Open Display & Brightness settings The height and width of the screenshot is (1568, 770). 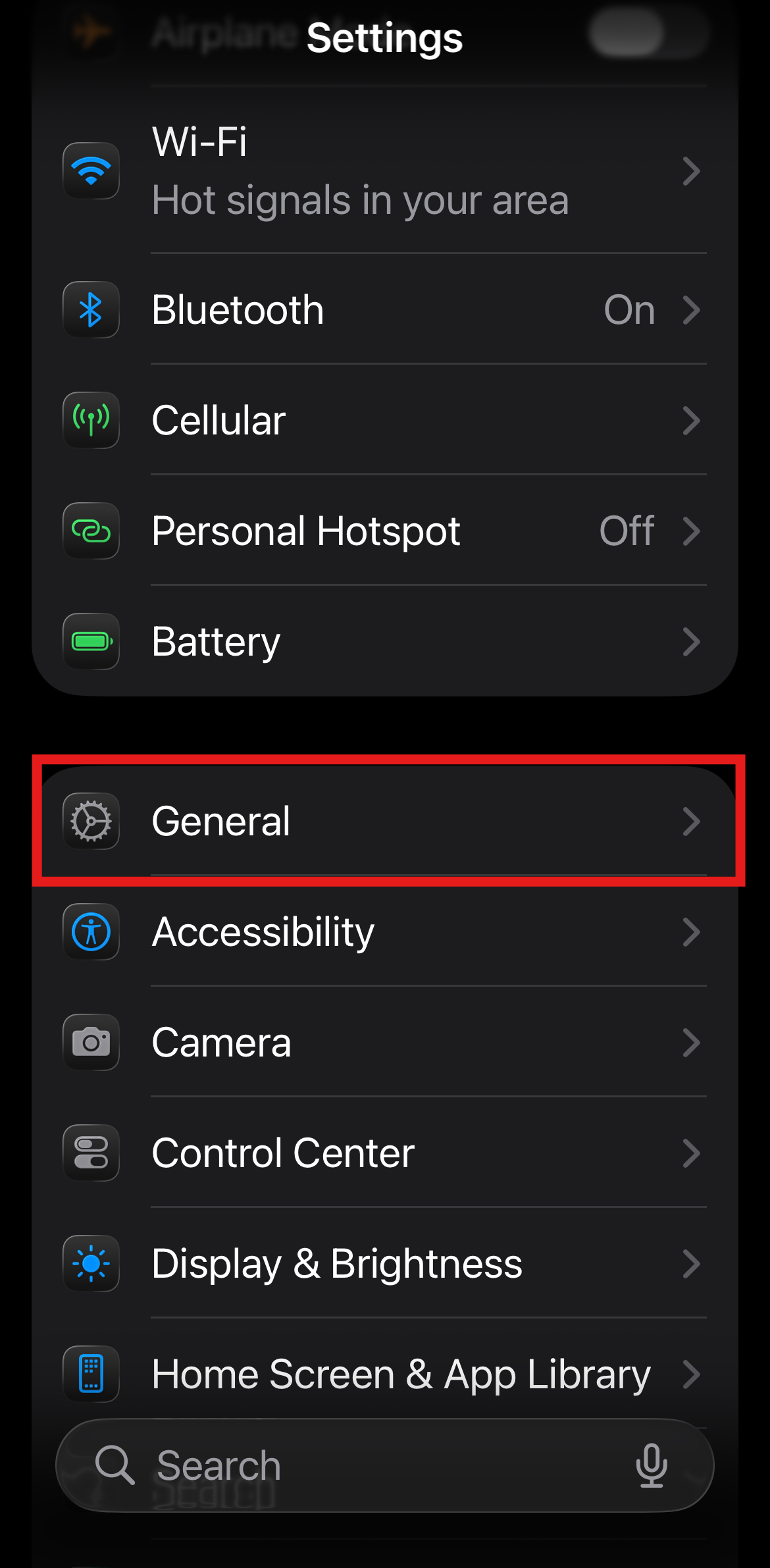click(385, 1263)
